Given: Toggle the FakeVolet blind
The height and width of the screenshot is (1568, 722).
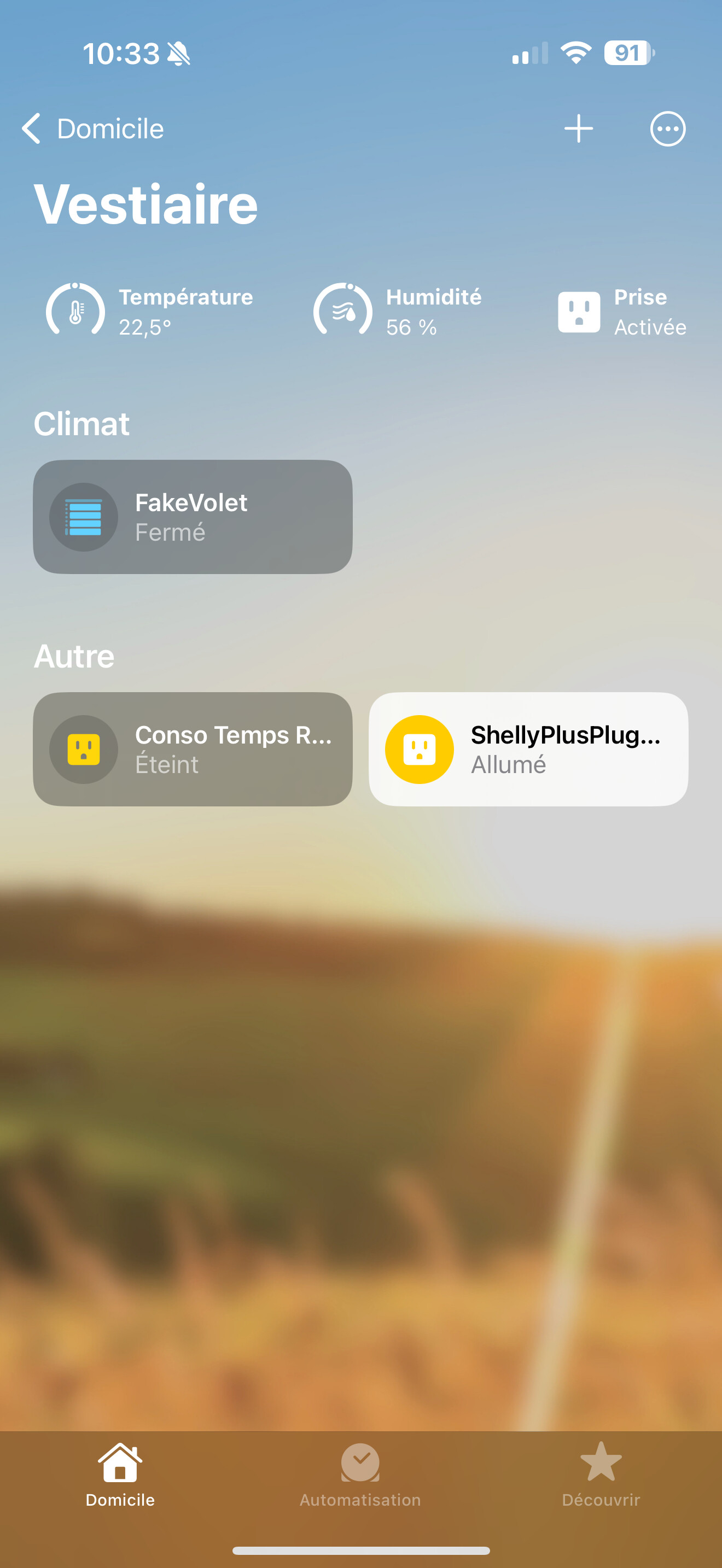Looking at the screenshot, I should click(x=84, y=517).
